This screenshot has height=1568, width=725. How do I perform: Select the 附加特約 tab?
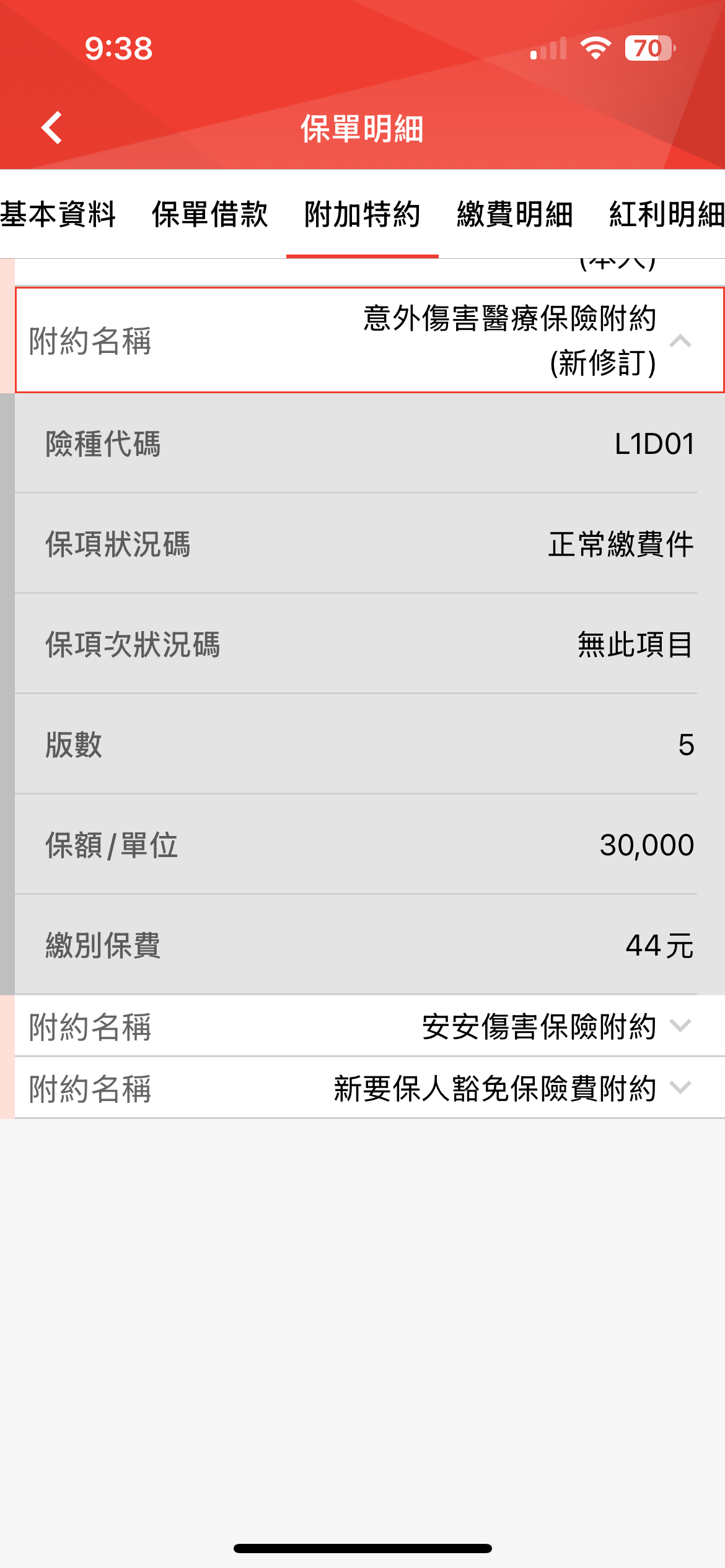click(x=362, y=214)
